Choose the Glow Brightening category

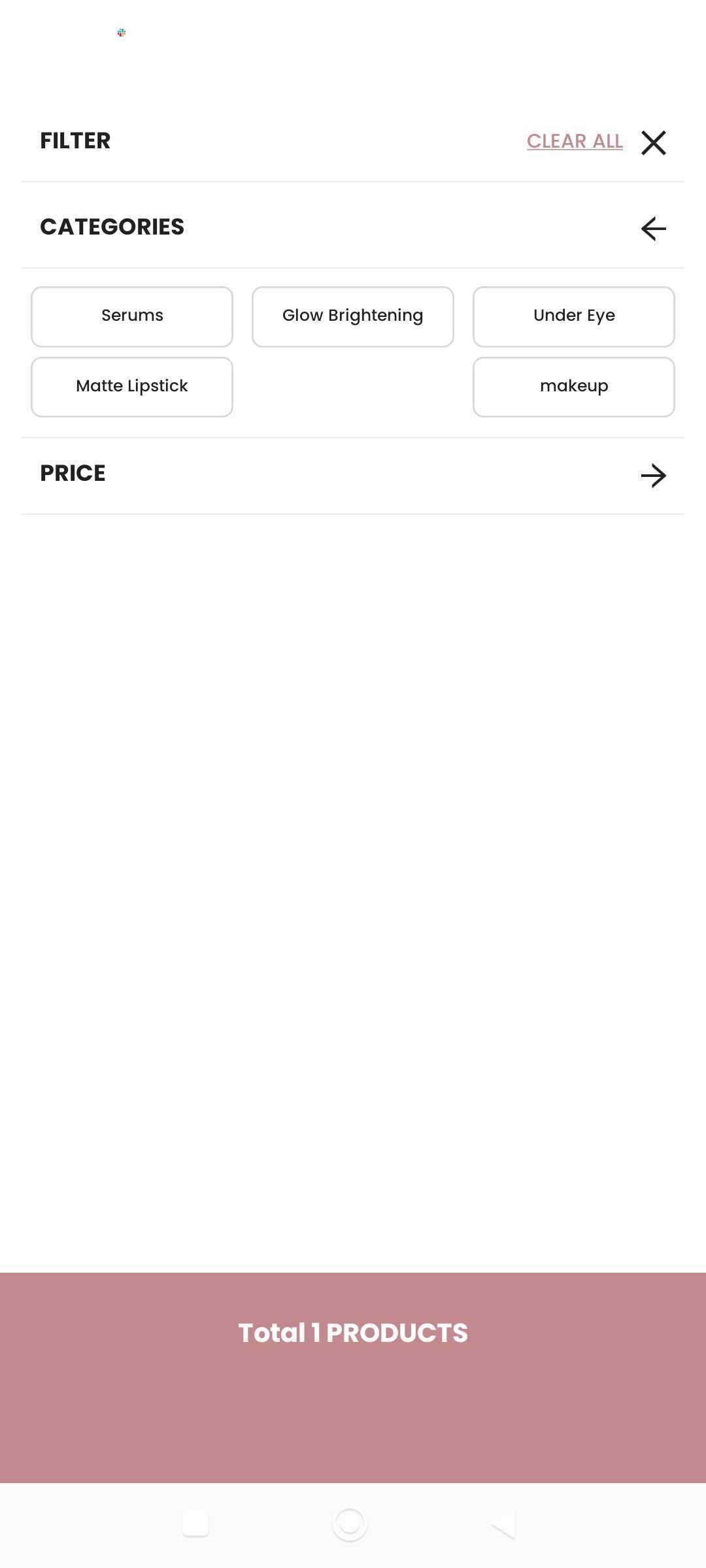point(352,316)
